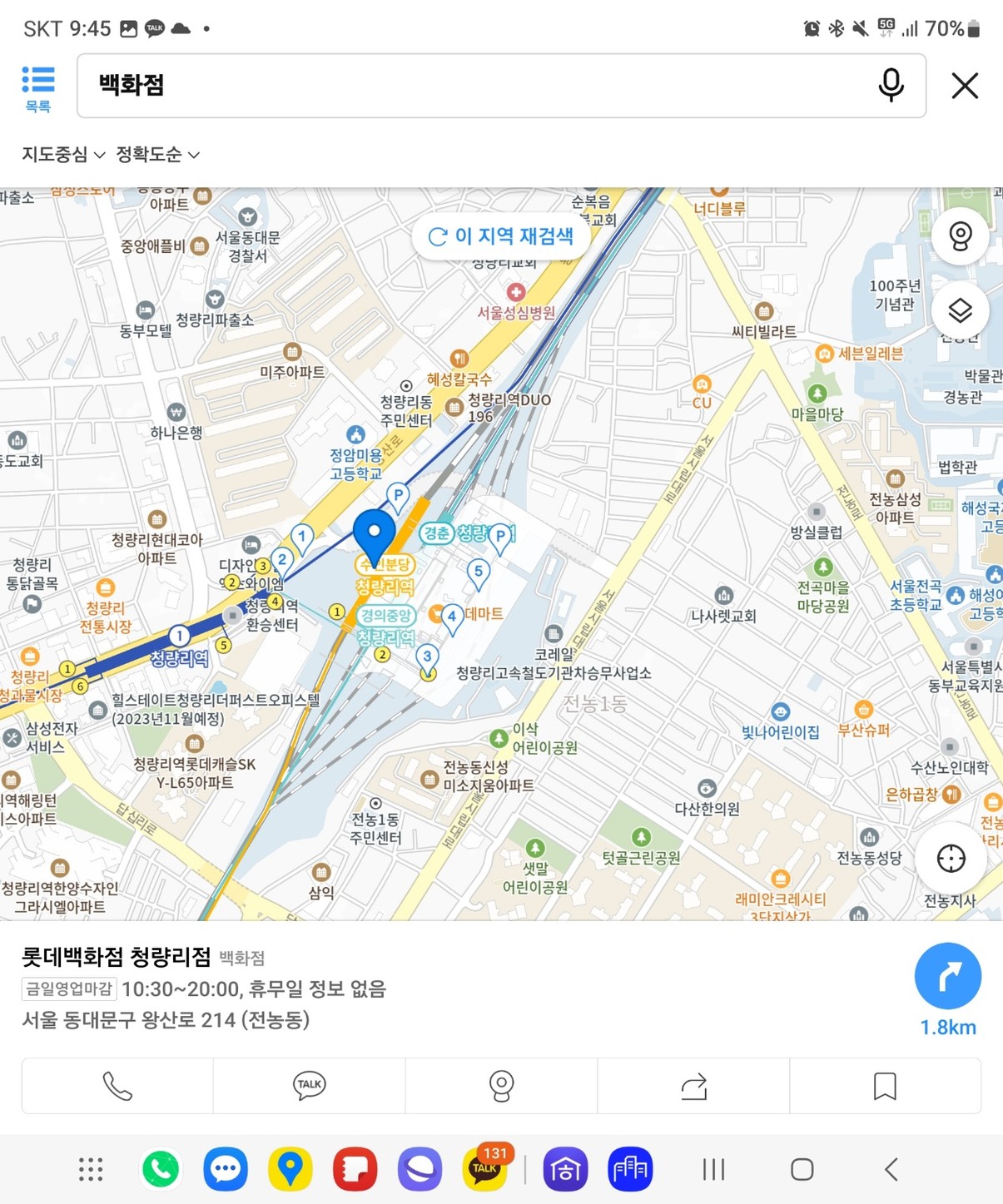Open roadview from the map

pos(960,236)
